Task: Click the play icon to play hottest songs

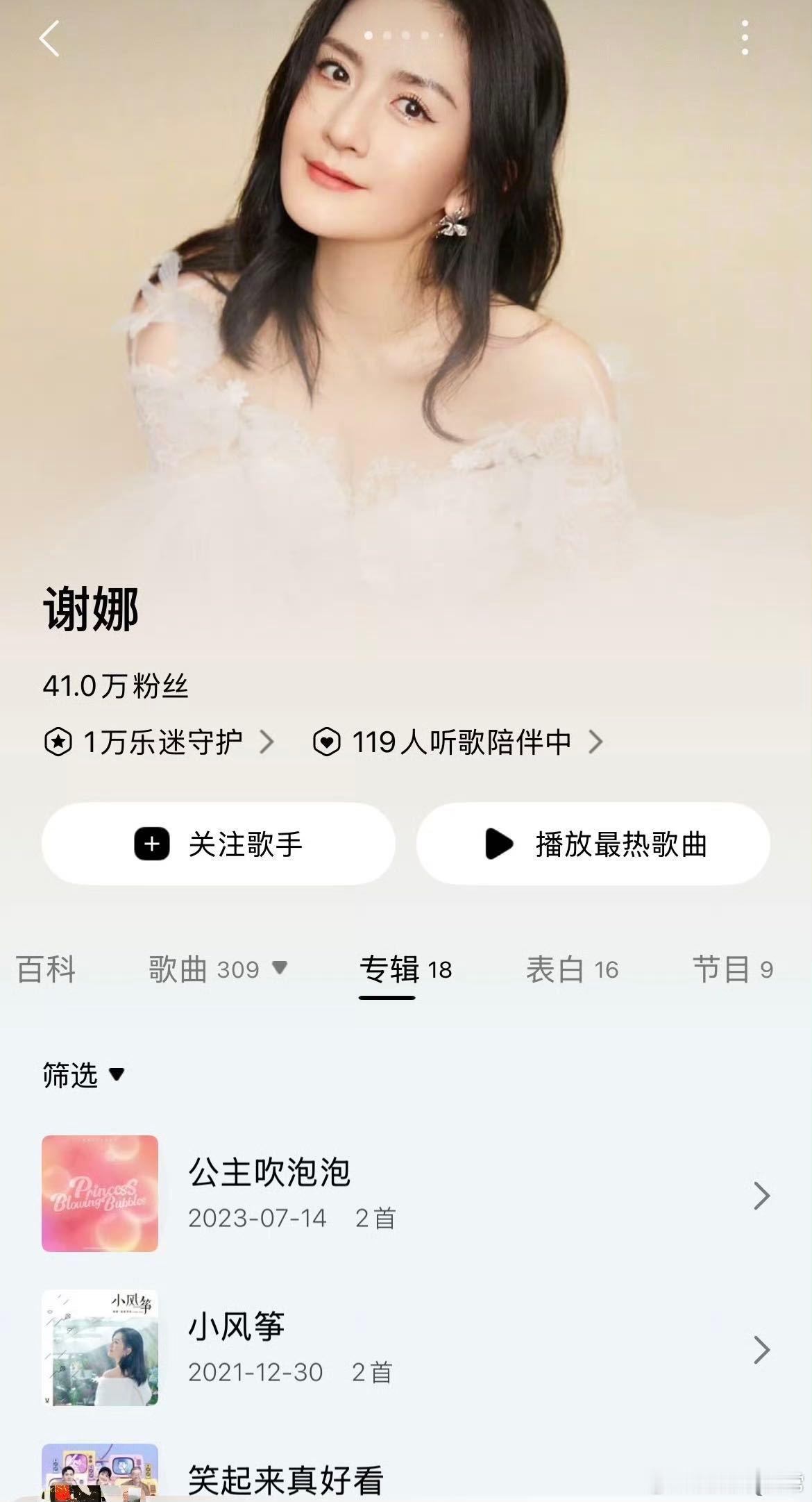Action: tap(497, 843)
